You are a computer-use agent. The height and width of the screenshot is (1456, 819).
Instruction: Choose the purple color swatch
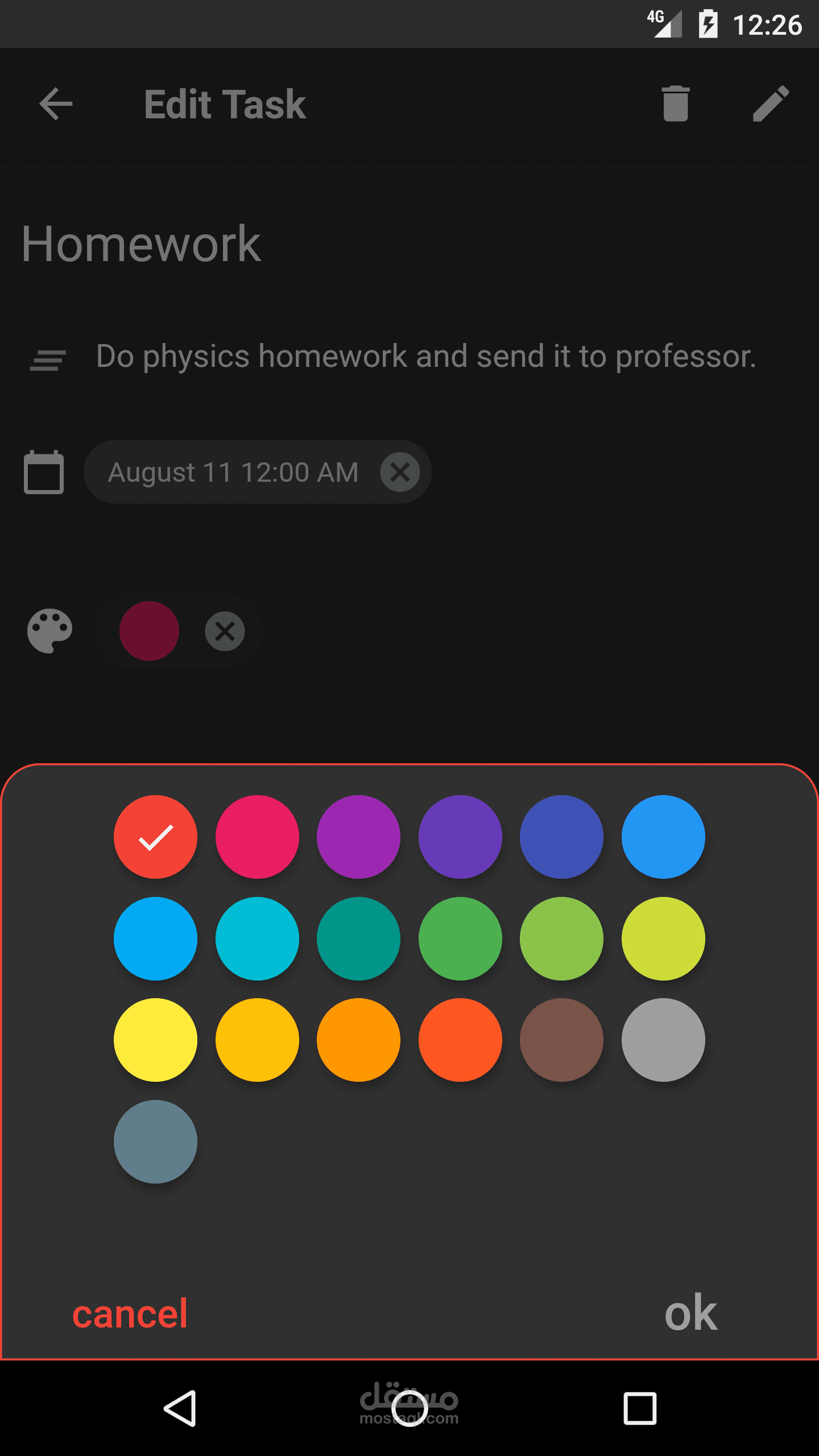click(358, 837)
